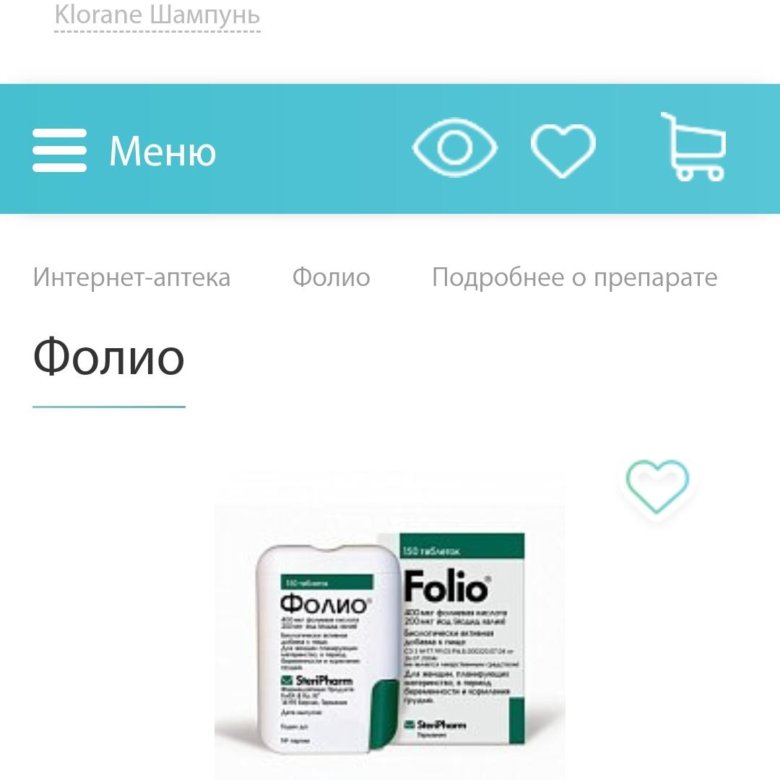Follow the Klorane Шампунь link
Screen dimensions: 780x780
pyautogui.click(x=157, y=16)
